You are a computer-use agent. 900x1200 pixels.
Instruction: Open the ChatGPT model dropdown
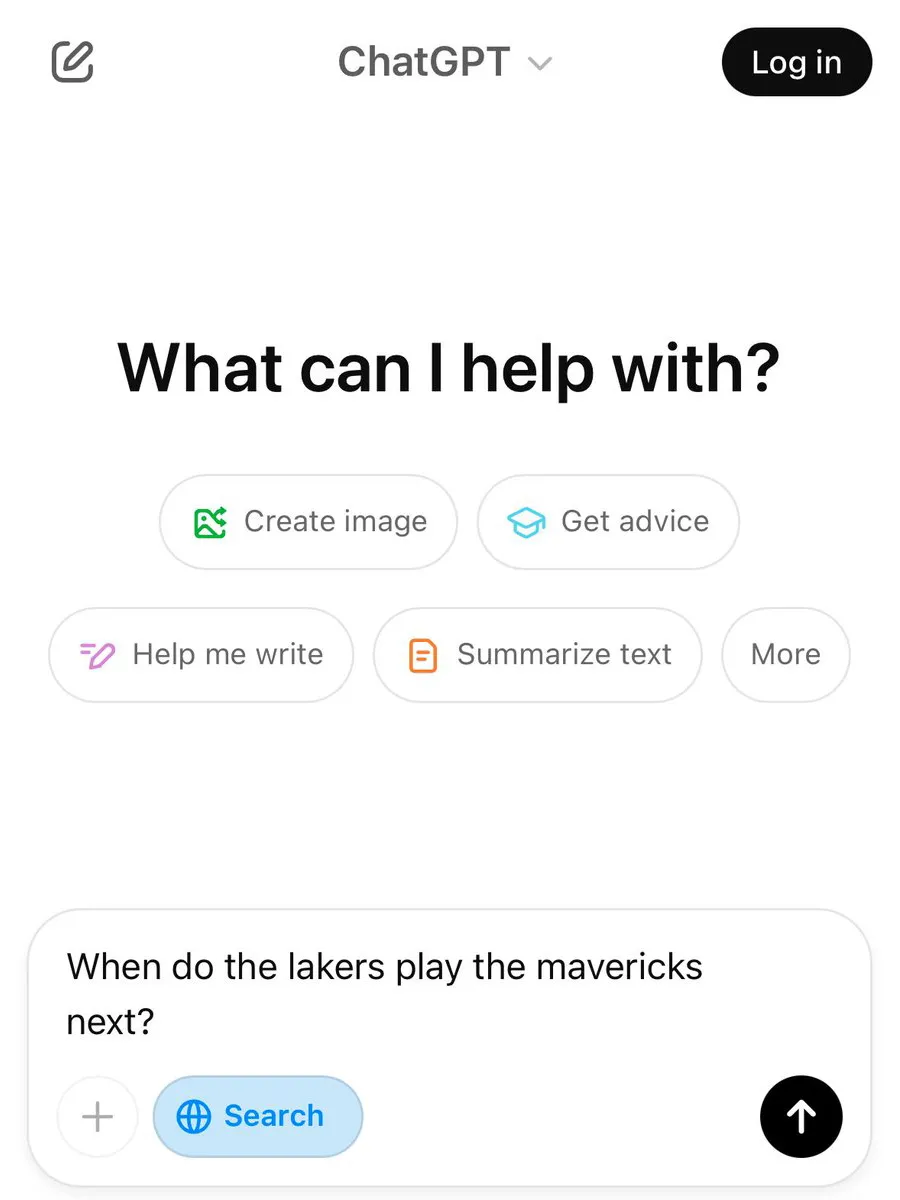tap(445, 63)
